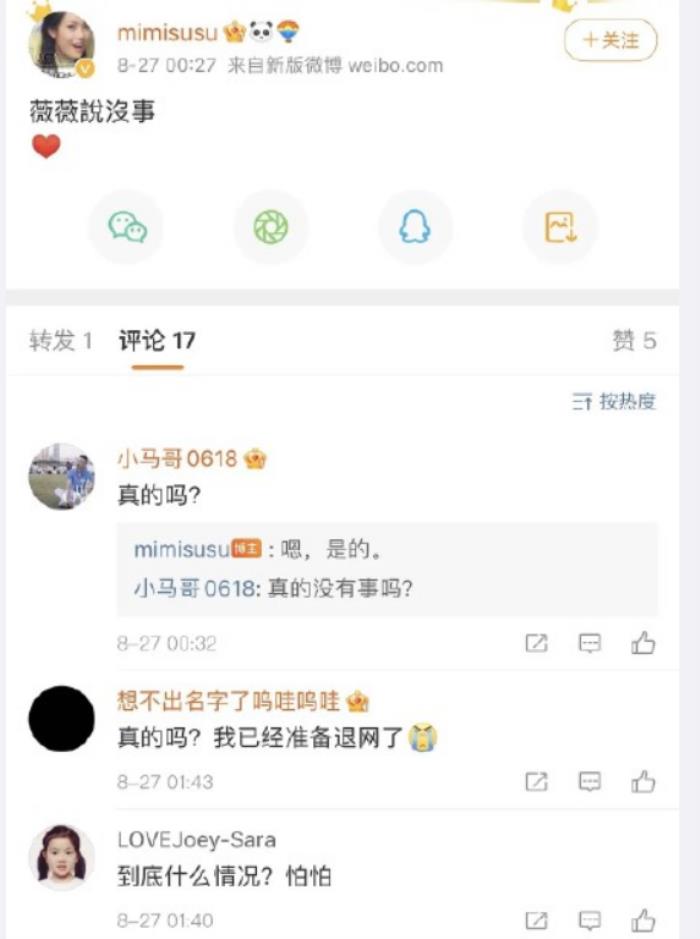Screen dimensions: 700x939
Task: View the 评论 17 tab
Action: [157, 341]
